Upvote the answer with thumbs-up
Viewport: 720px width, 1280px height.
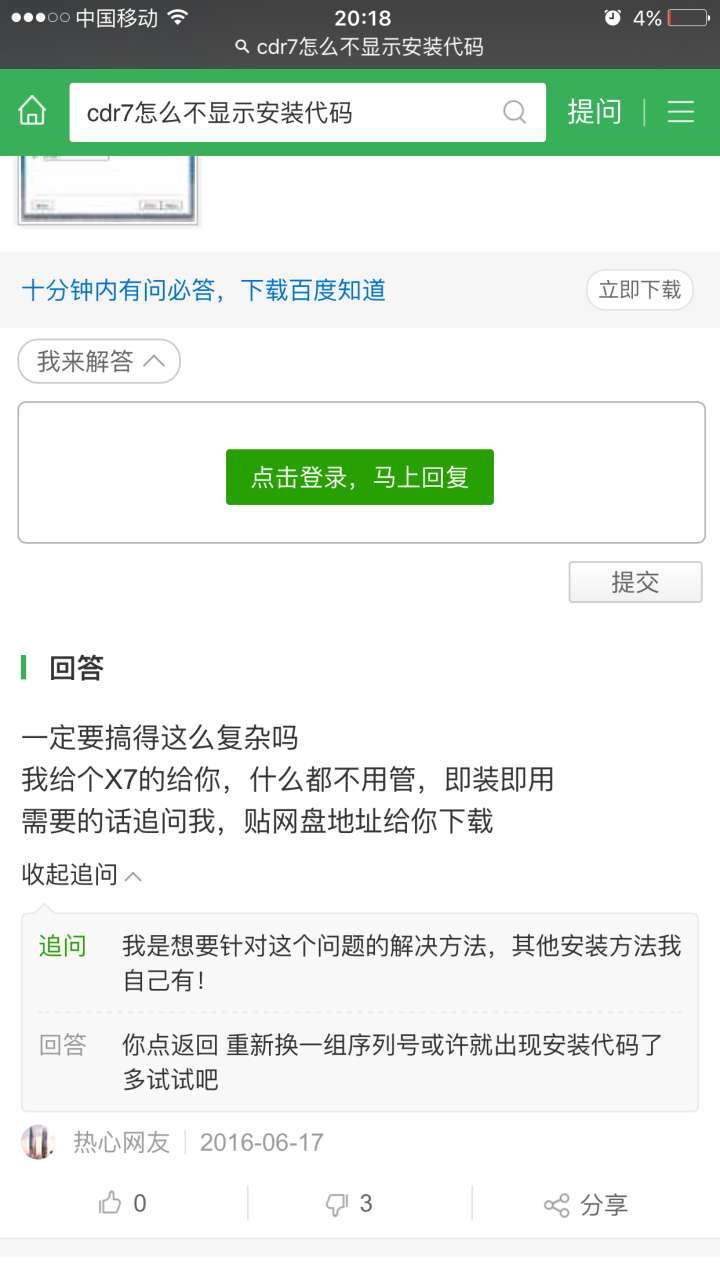123,1203
